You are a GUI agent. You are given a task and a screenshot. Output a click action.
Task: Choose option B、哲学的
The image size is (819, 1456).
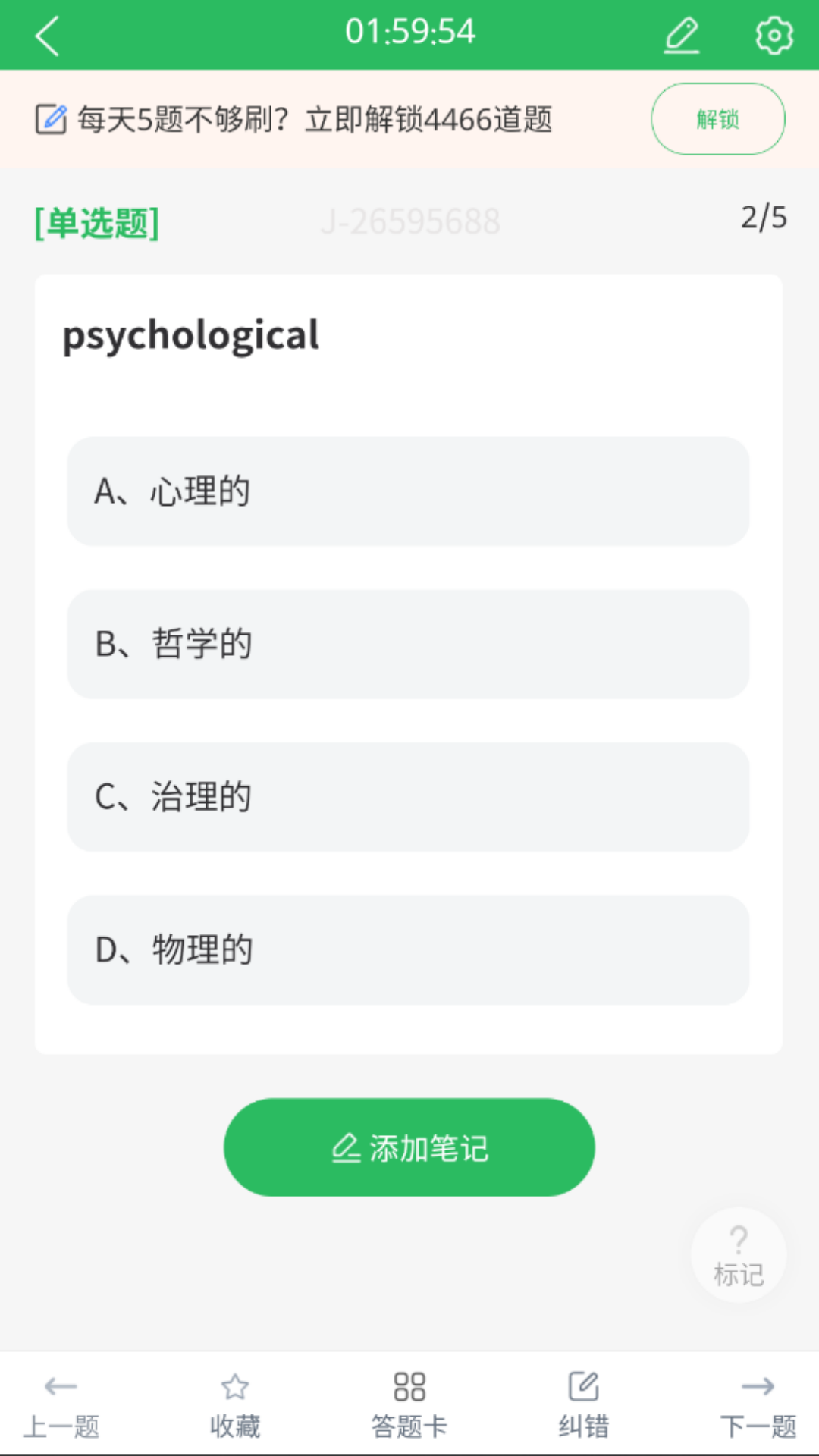click(x=408, y=645)
